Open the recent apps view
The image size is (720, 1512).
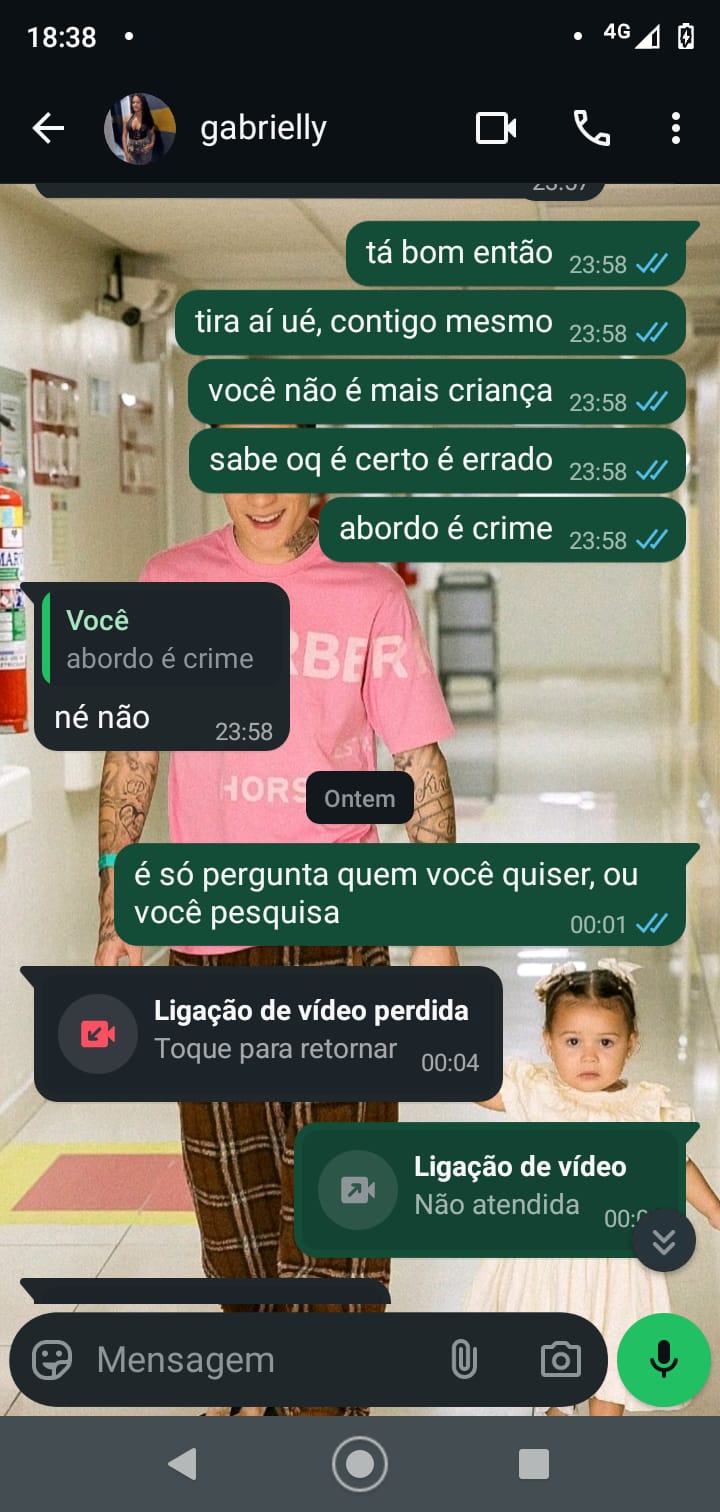pyautogui.click(x=534, y=1464)
